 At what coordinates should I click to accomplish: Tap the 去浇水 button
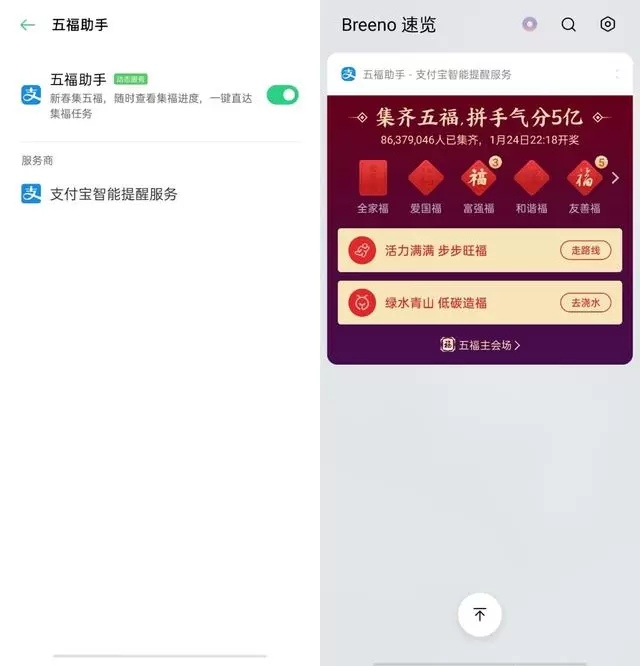coord(585,303)
